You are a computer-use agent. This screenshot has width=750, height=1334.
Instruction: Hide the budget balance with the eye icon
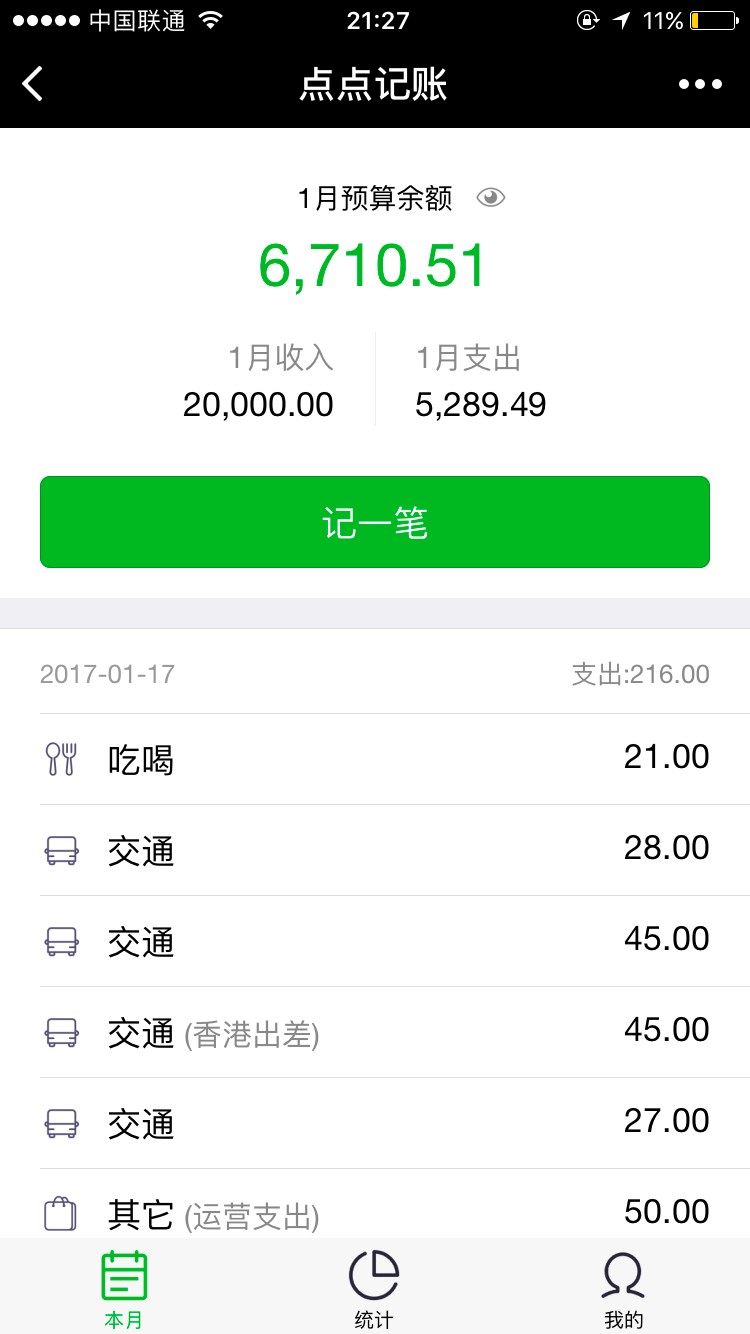[x=490, y=198]
